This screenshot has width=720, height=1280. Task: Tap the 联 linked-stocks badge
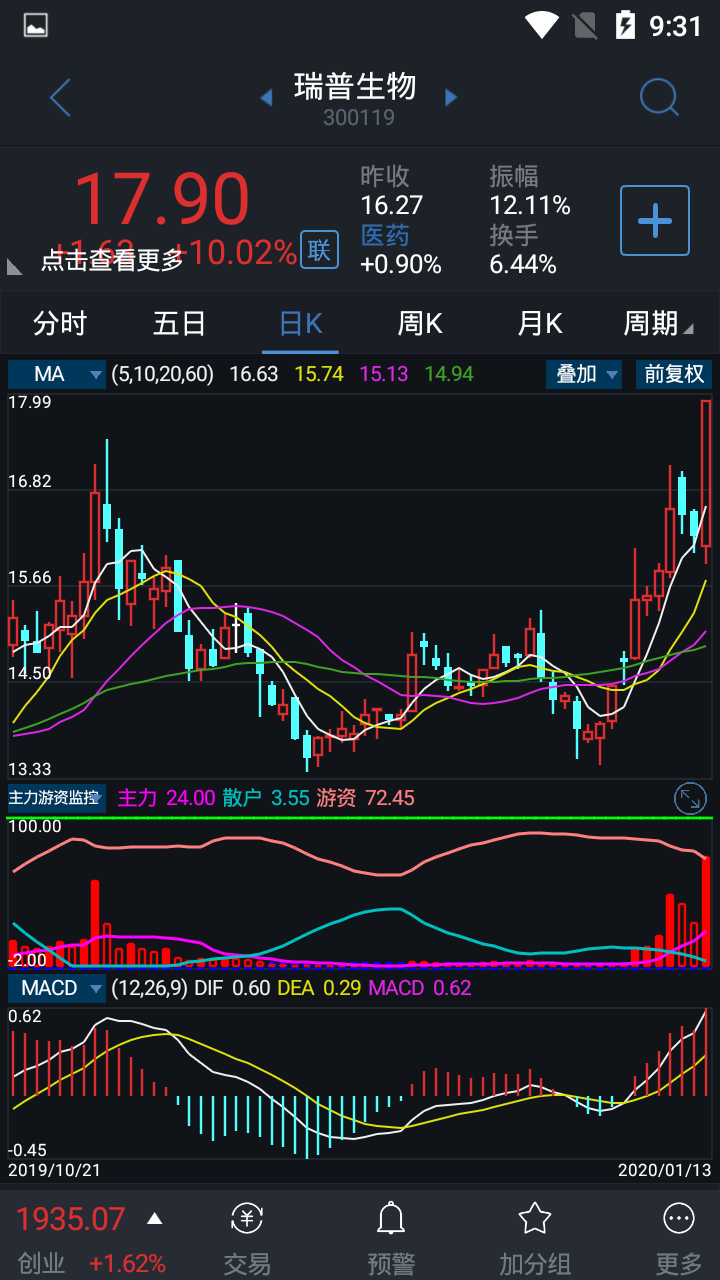319,250
